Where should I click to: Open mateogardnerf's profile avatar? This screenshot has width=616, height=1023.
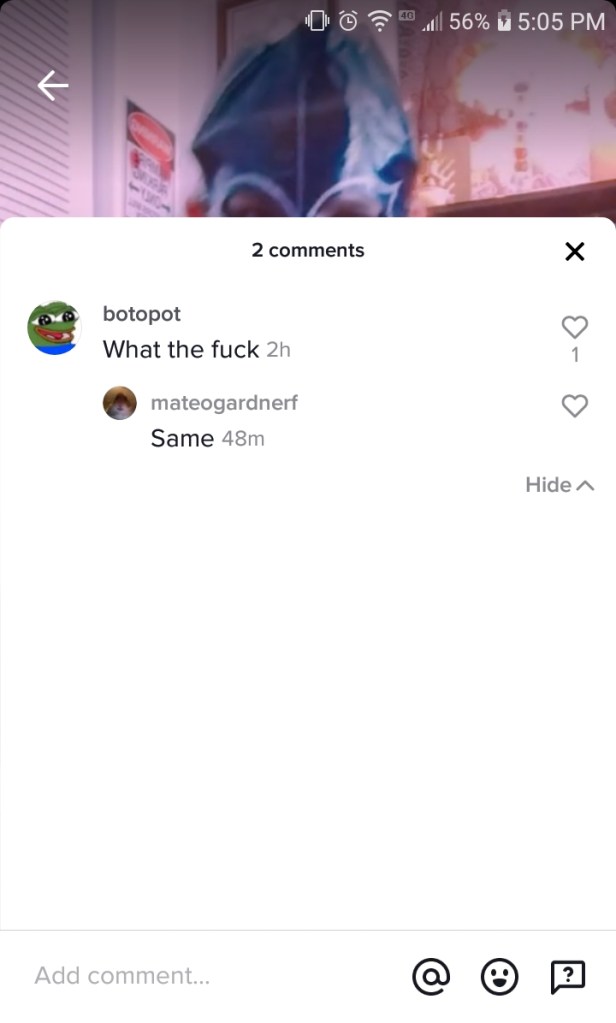point(120,403)
